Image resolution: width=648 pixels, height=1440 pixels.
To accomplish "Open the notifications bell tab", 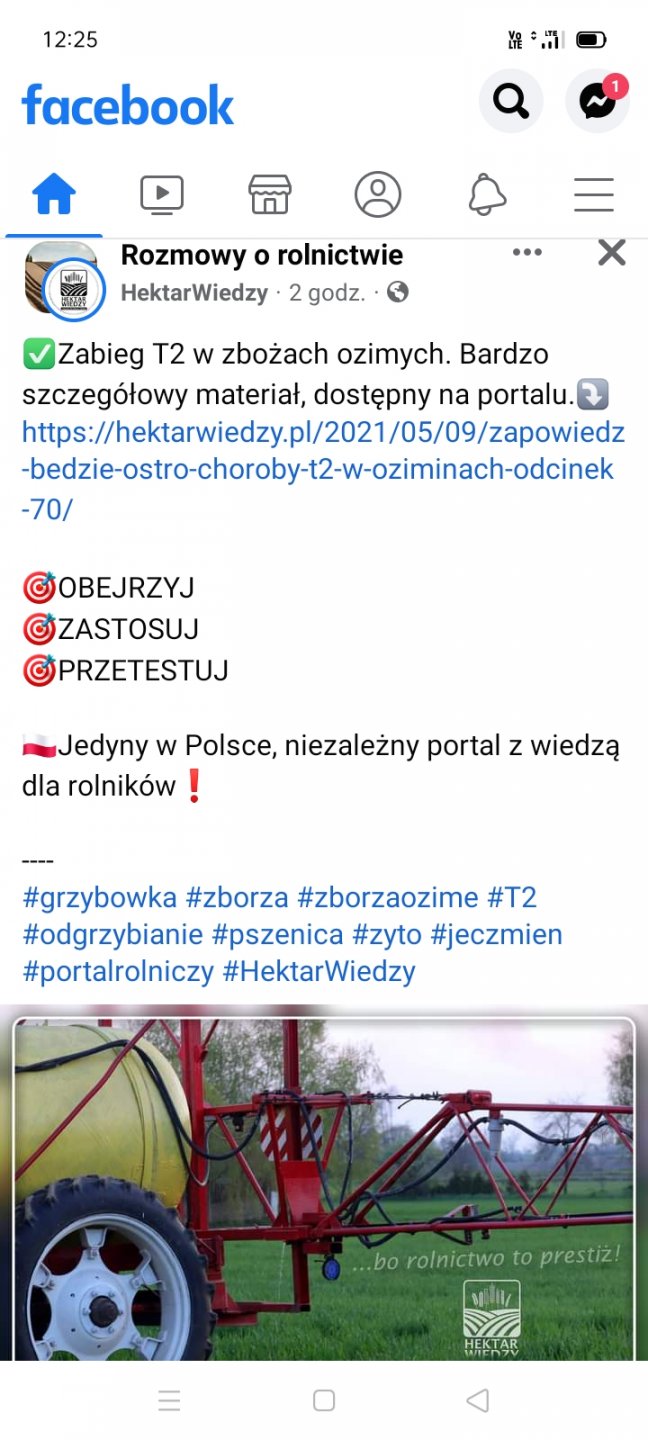I will pos(487,194).
